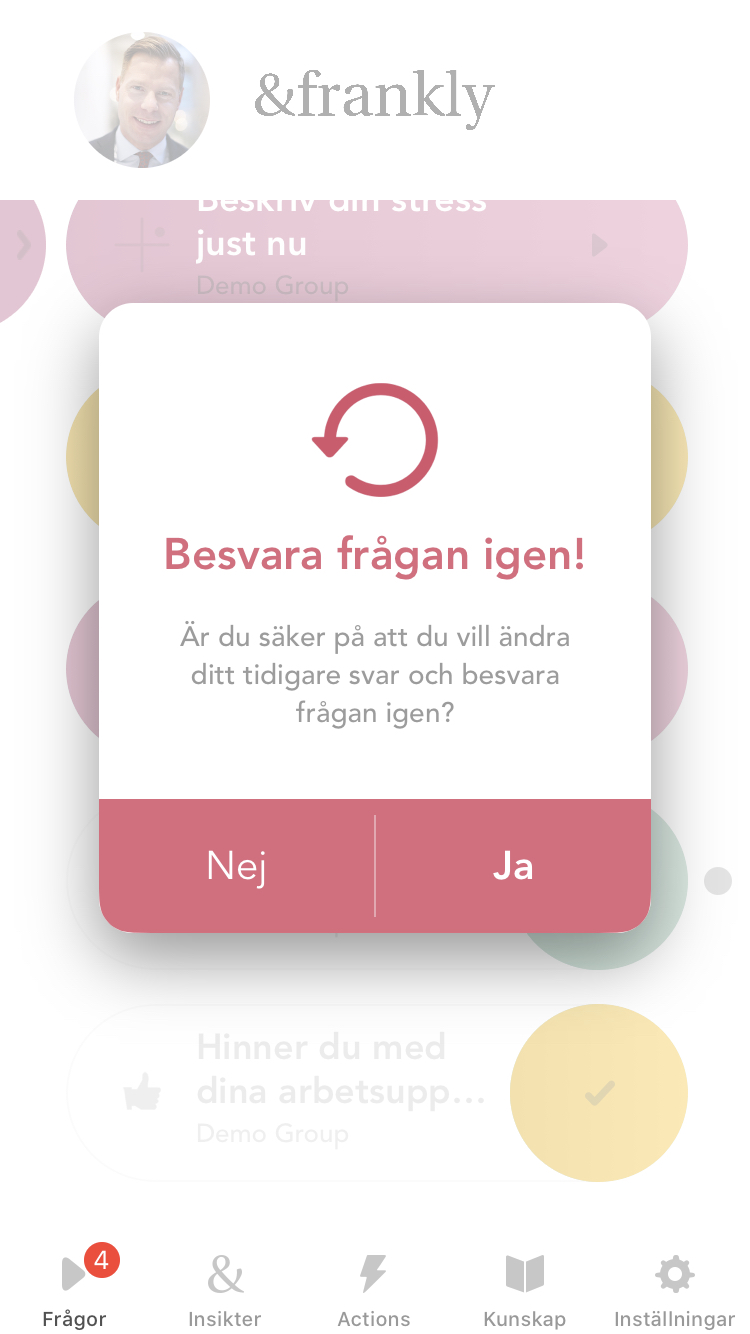
Task: Confirm with the Ja button
Action: coord(513,866)
